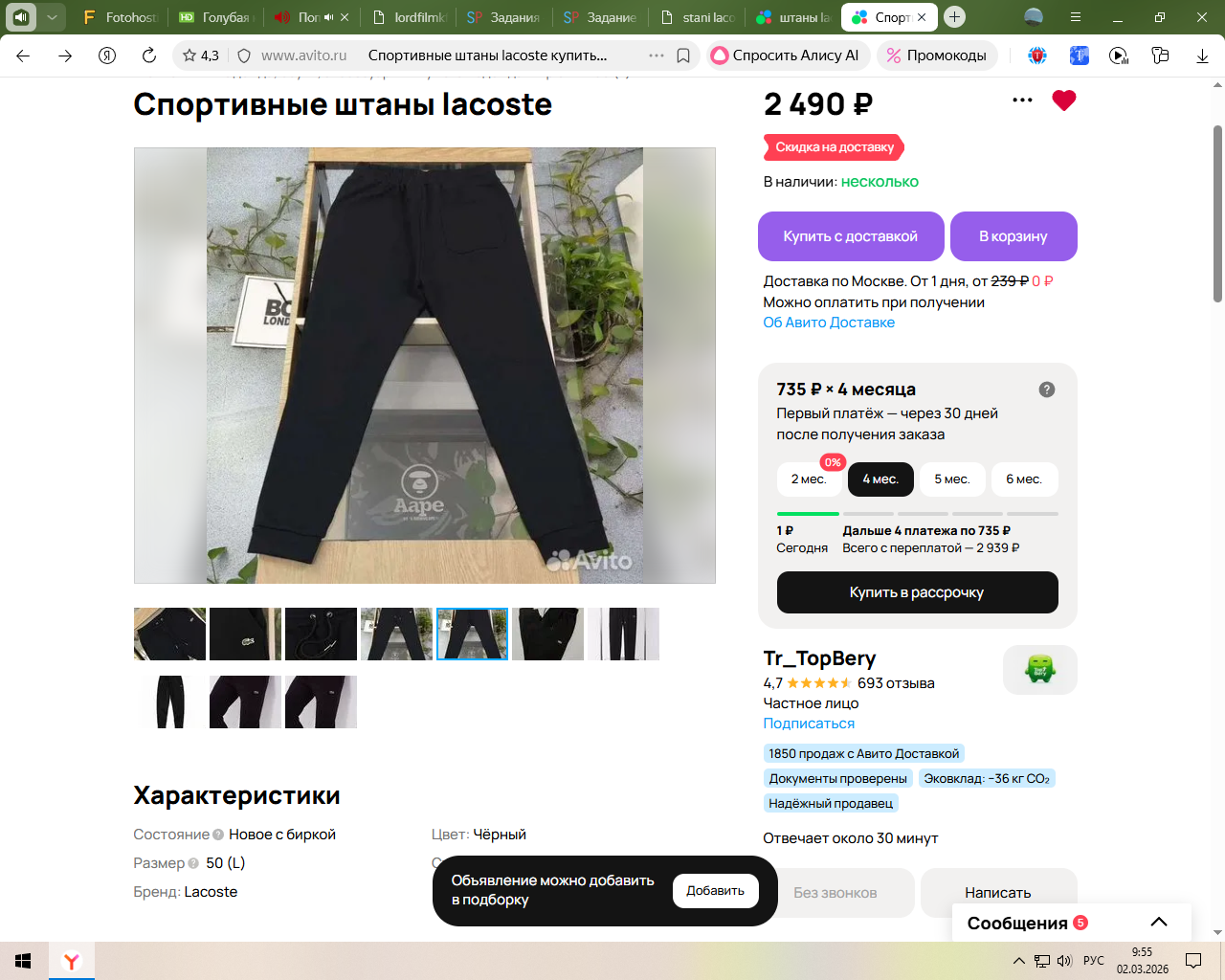This screenshot has height=980, width=1225.
Task: Buy with delivery (Купить с доставкой)
Action: coord(850,236)
